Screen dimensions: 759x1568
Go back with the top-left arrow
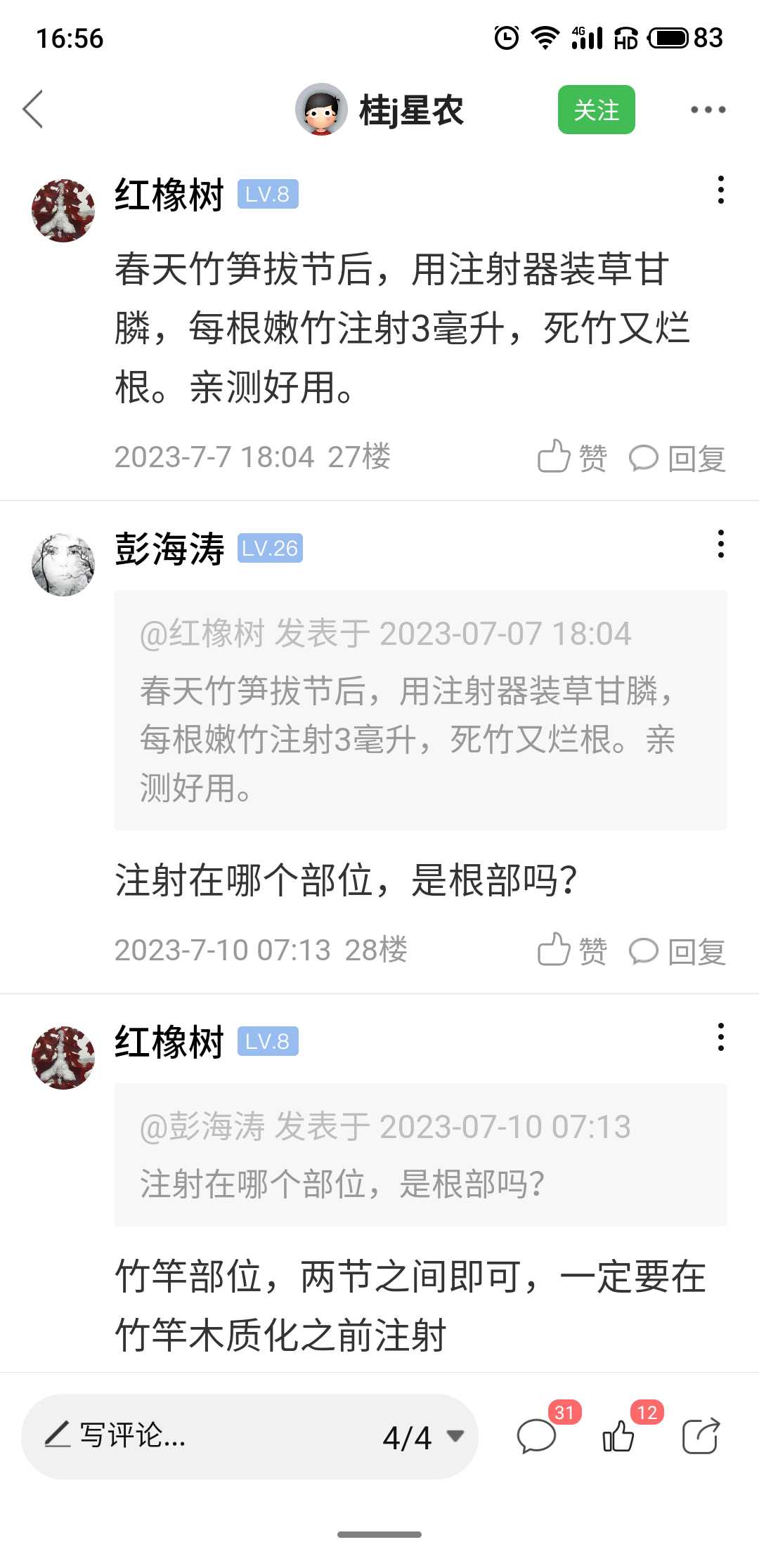(33, 110)
